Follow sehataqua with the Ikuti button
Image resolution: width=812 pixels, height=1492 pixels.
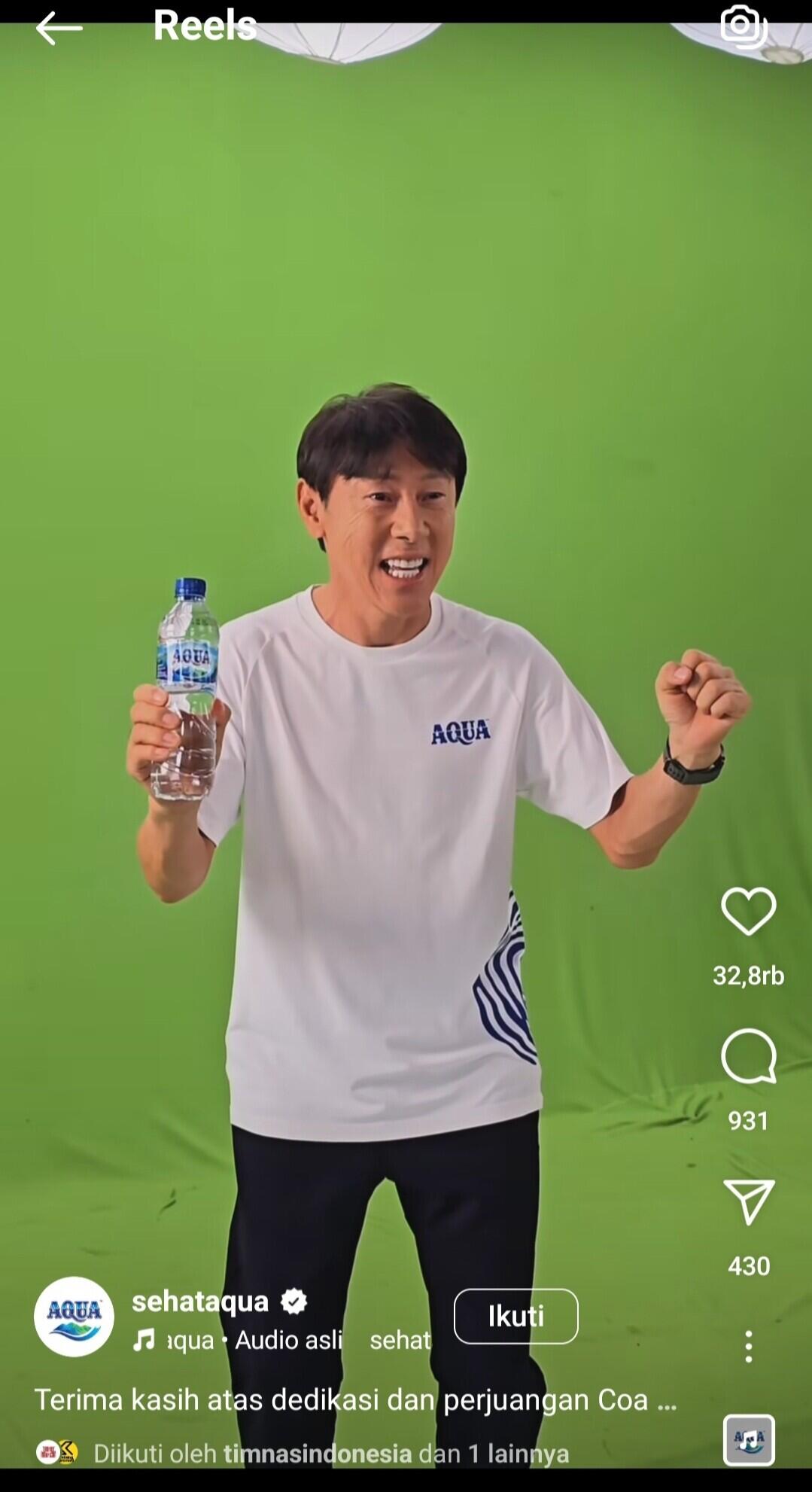click(515, 1316)
